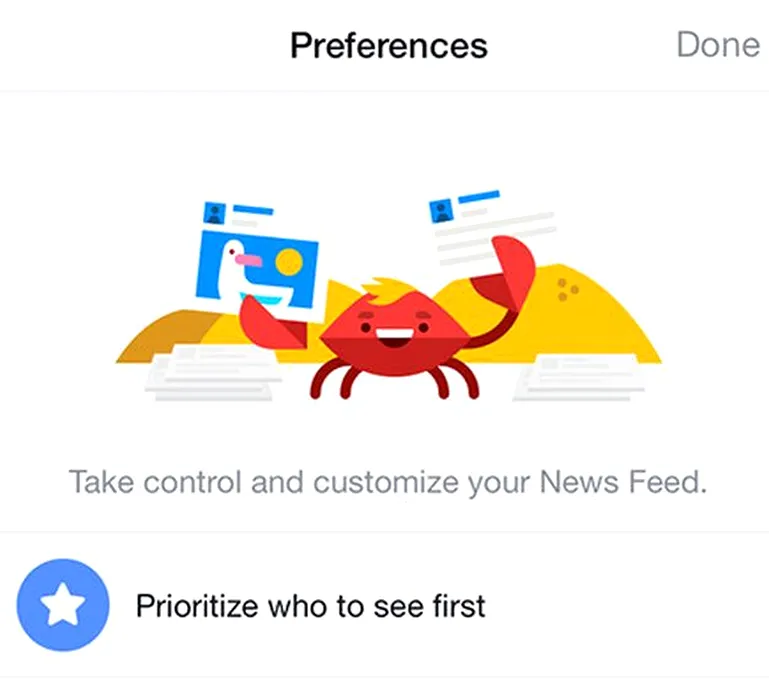Tap Done to close Preferences
The image size is (769, 700).
[x=717, y=45]
